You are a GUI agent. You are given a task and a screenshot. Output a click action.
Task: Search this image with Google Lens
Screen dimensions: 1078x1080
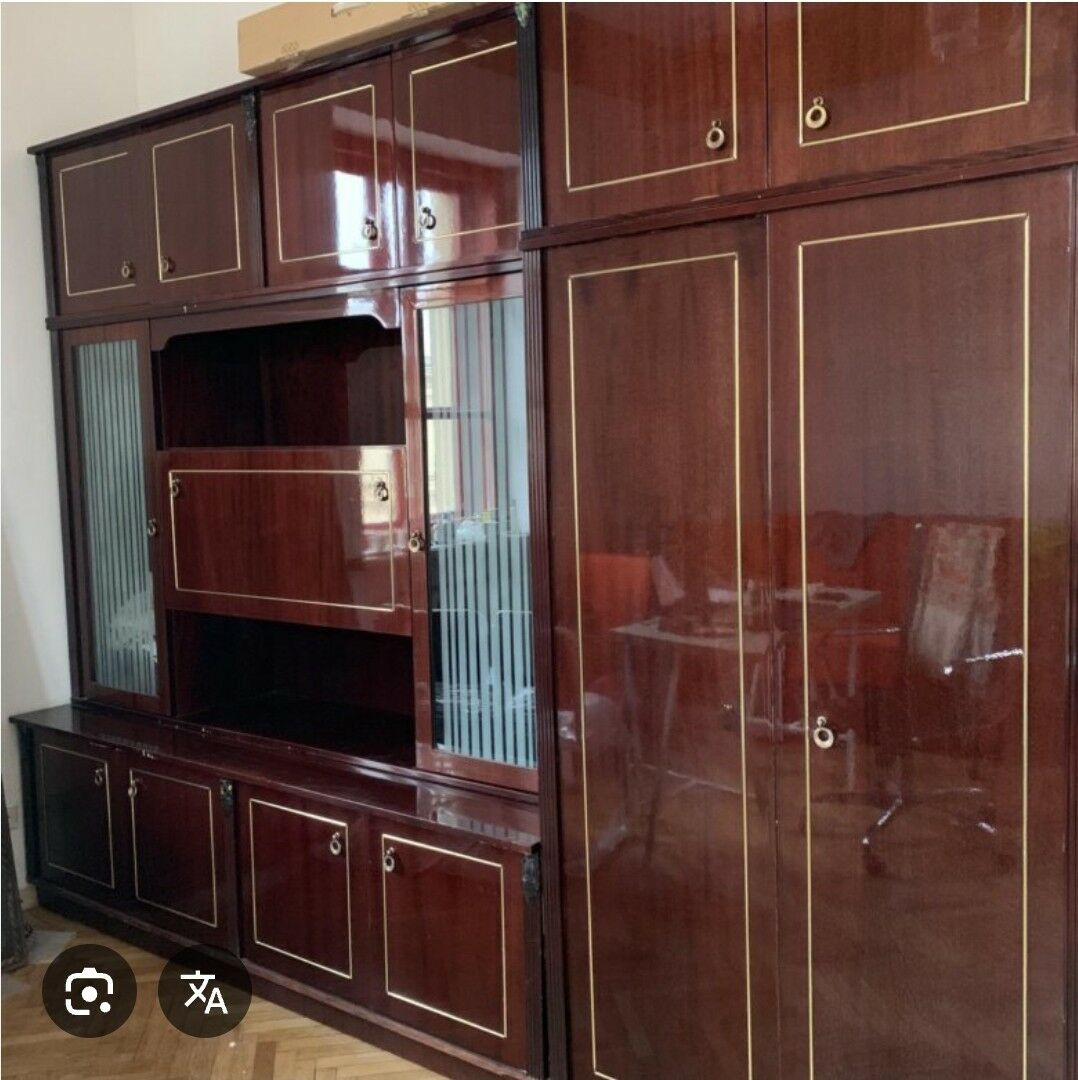pos(88,990)
